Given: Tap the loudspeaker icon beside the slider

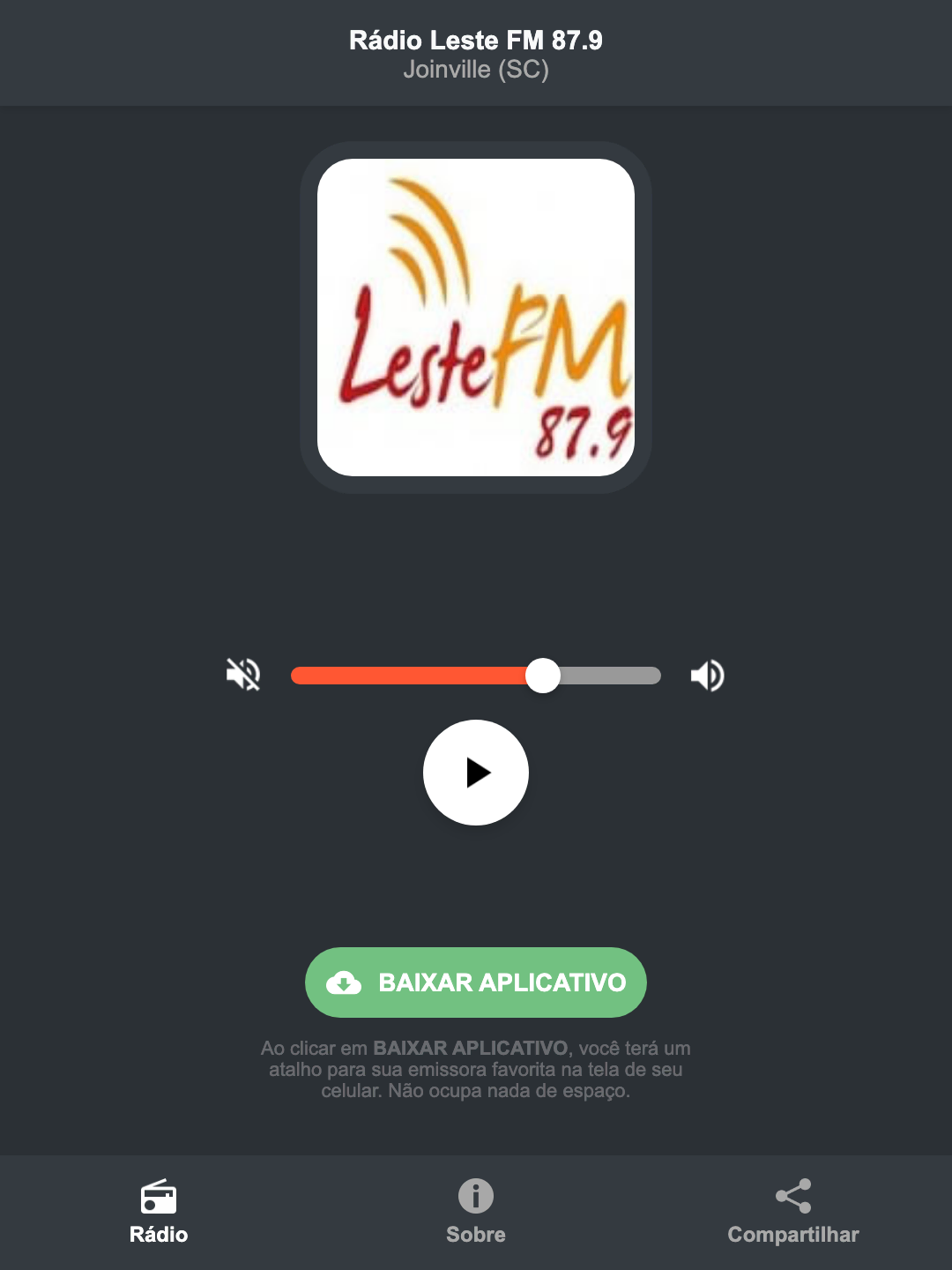Looking at the screenshot, I should click(706, 675).
